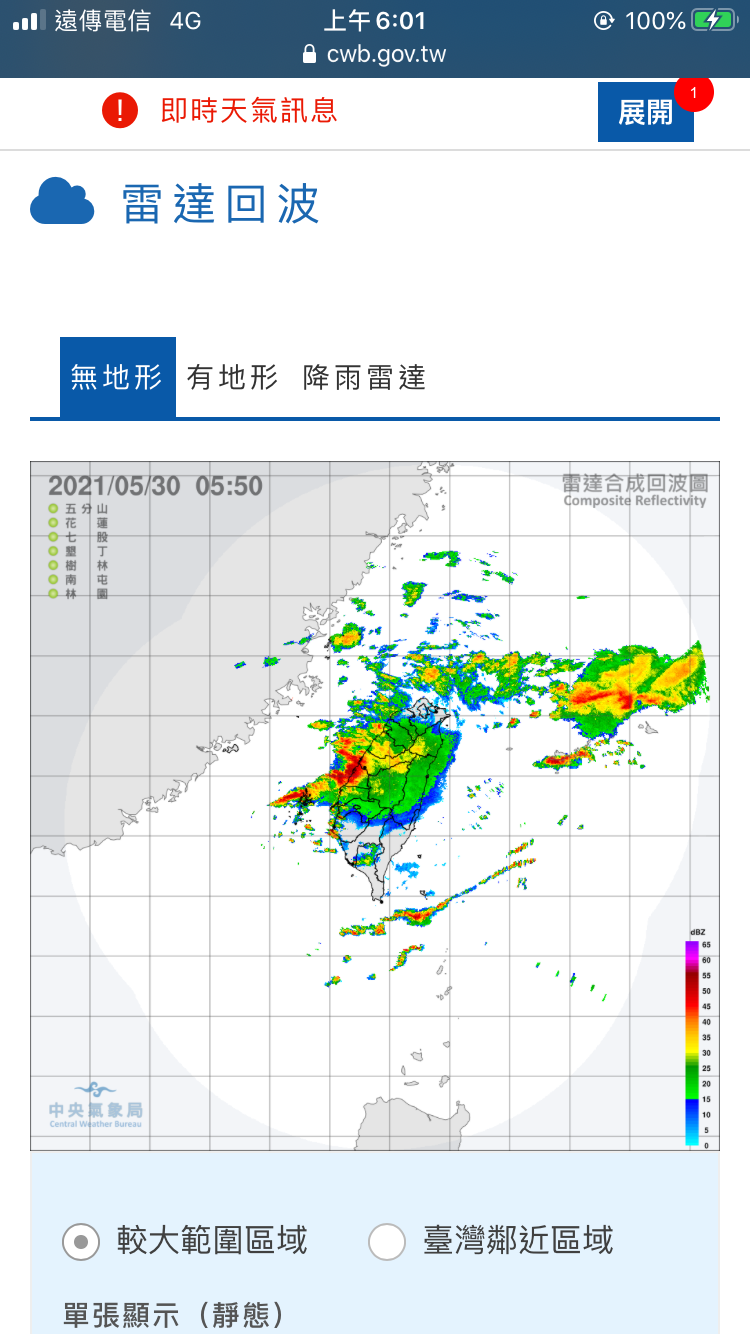The height and width of the screenshot is (1334, 750).
Task: Switch to the 有地形 tab
Action: pyautogui.click(x=232, y=377)
